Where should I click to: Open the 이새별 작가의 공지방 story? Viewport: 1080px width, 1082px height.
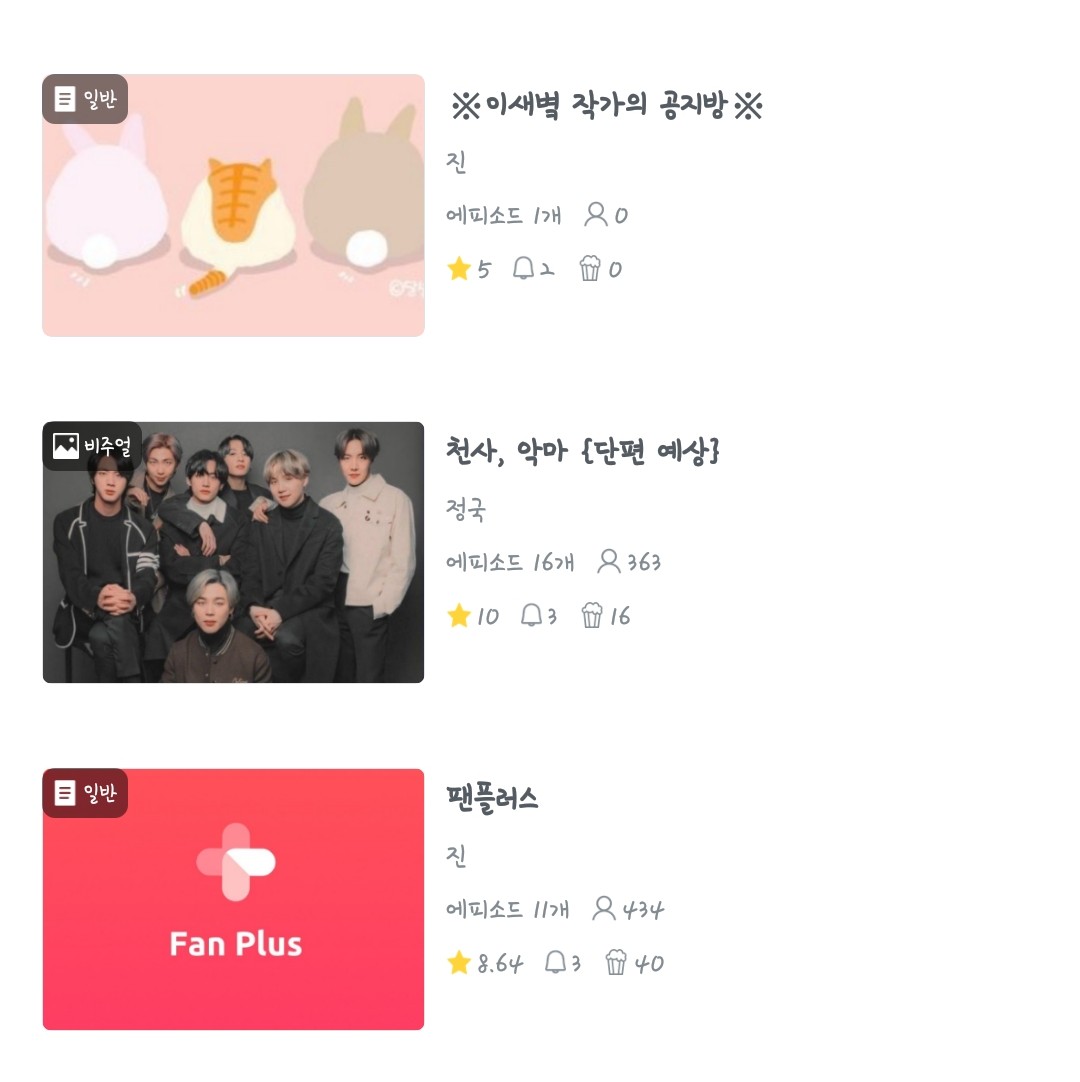[x=607, y=105]
